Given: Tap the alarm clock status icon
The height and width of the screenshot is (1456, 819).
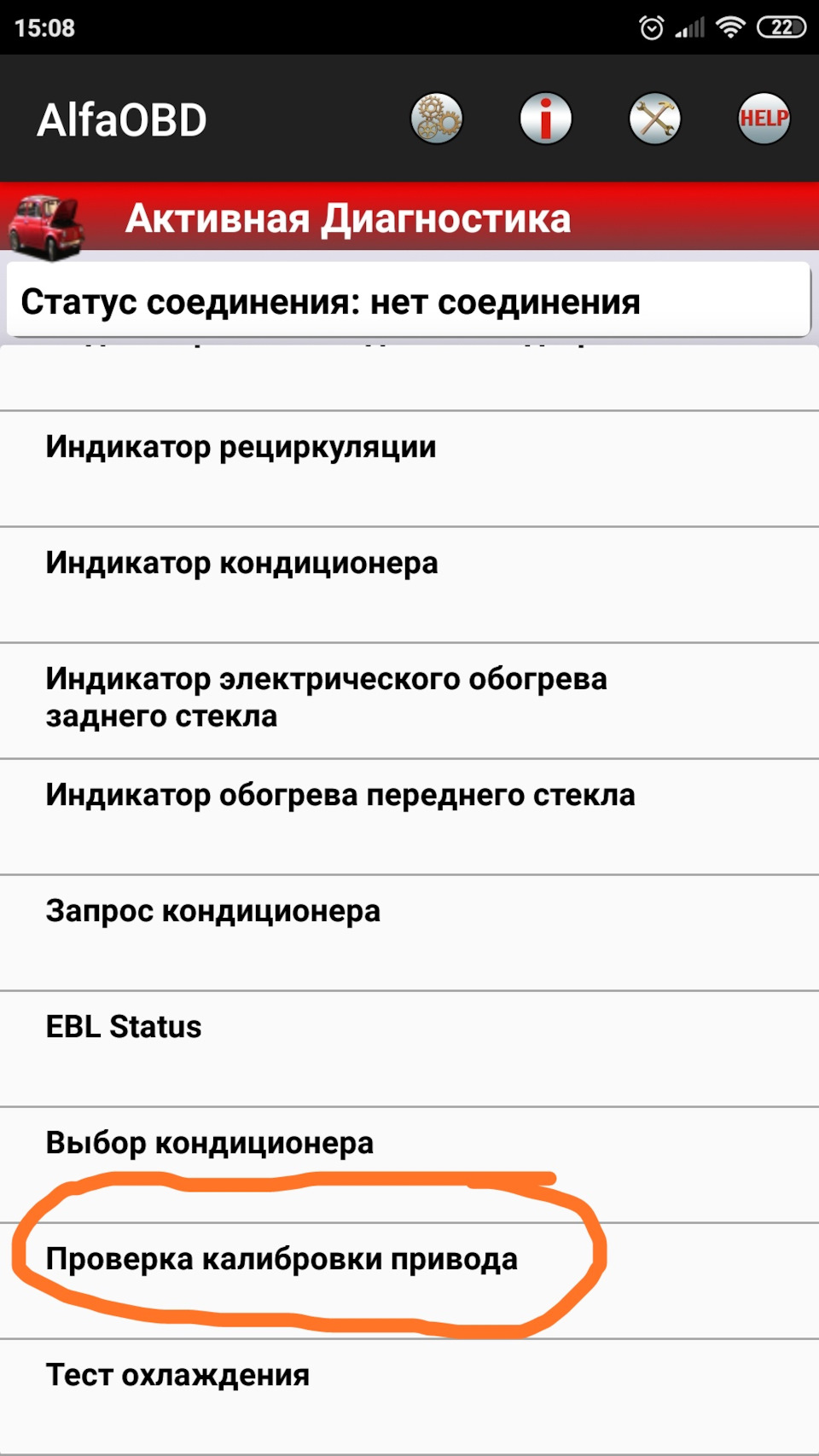Looking at the screenshot, I should (653, 26).
